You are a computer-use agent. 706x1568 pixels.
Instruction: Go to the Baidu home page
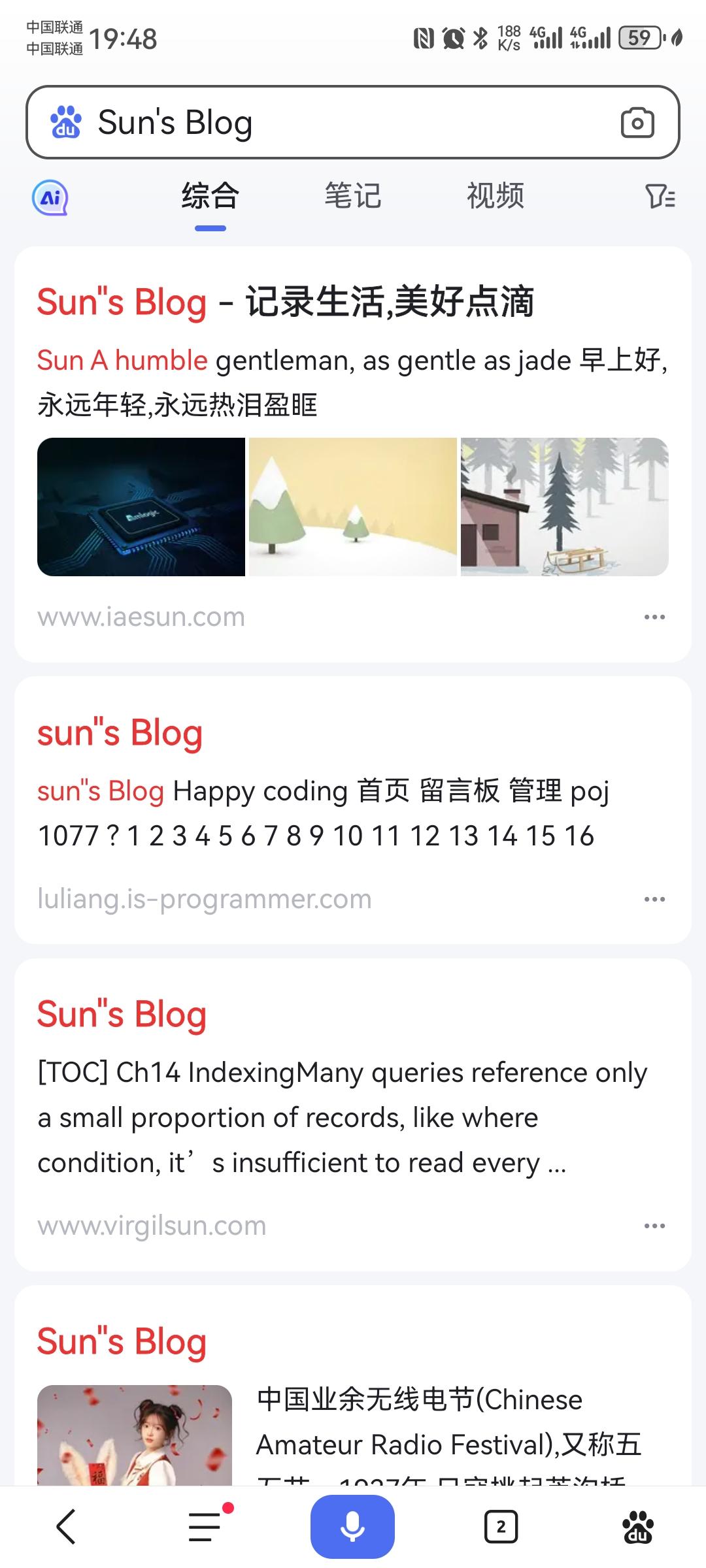(x=637, y=1526)
